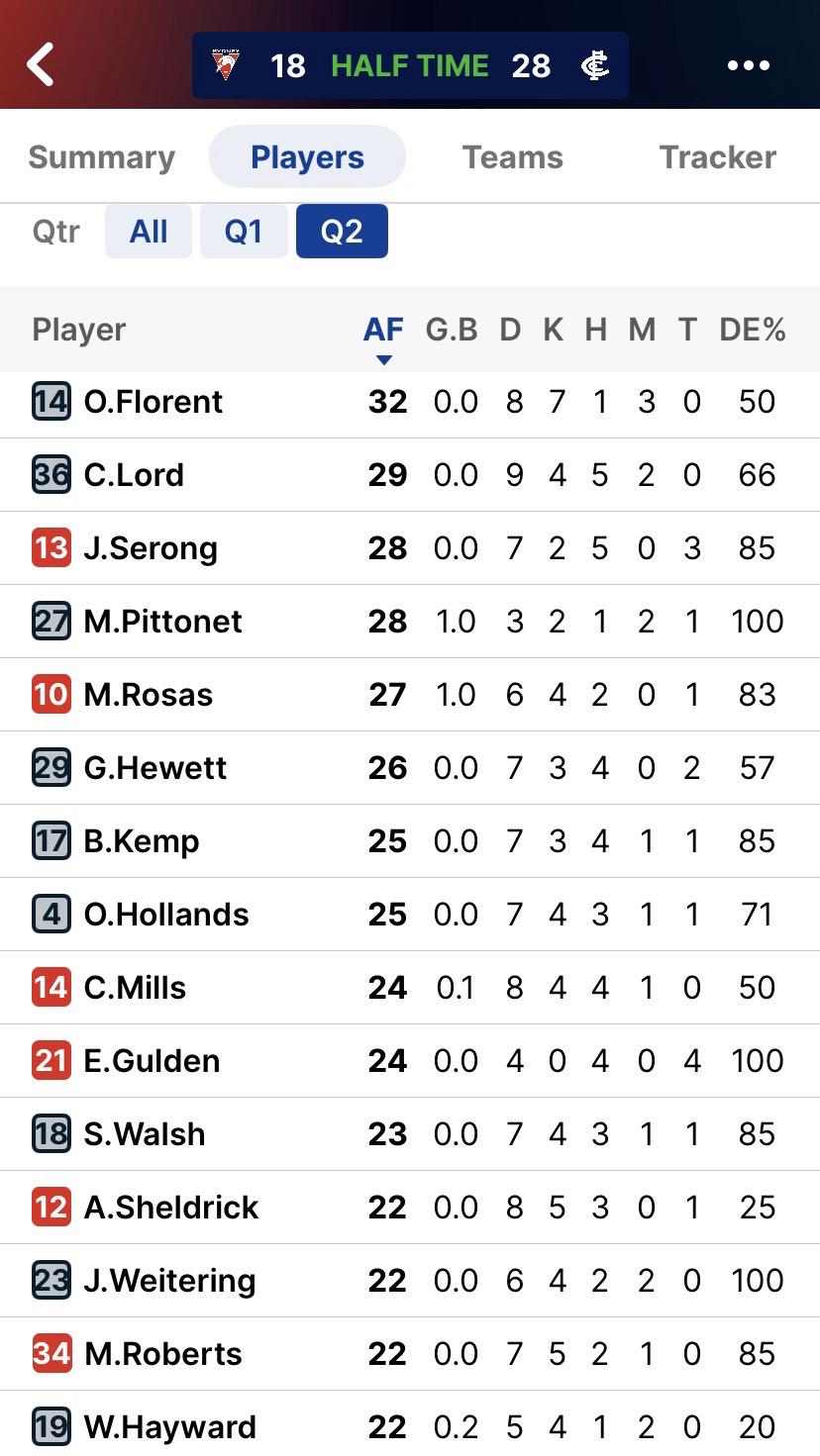Go back using the top-left arrow
Image resolution: width=820 pixels, height=1456 pixels.
40,65
